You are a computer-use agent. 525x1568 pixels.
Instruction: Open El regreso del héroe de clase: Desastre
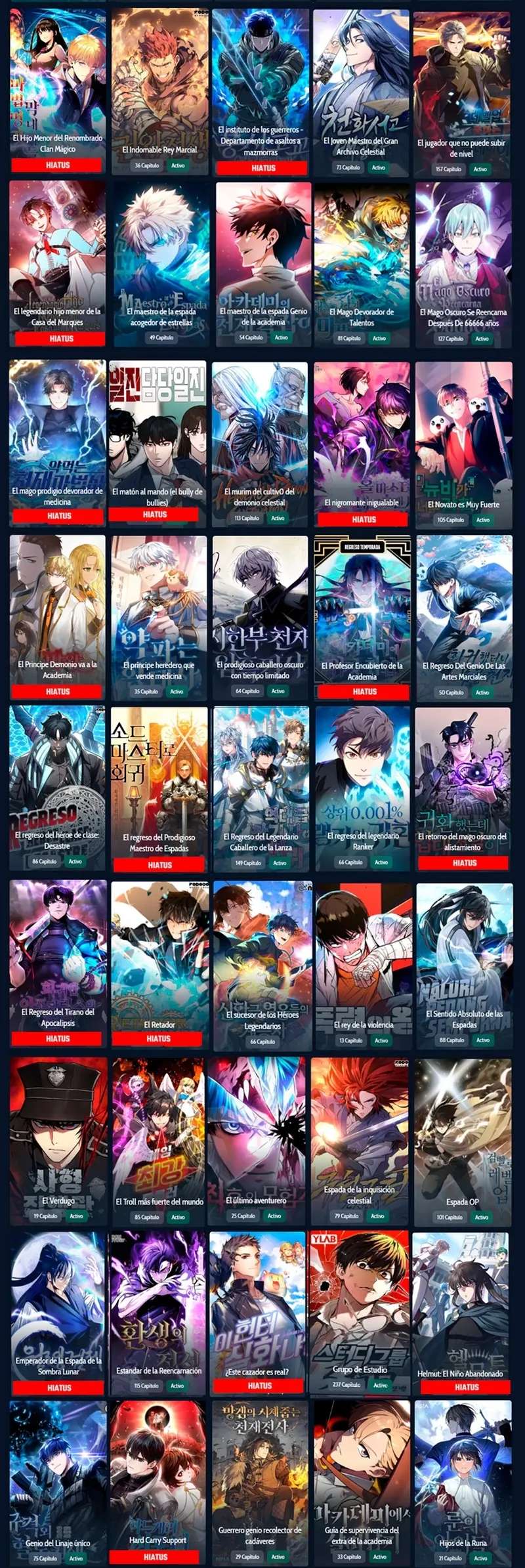click(x=57, y=788)
